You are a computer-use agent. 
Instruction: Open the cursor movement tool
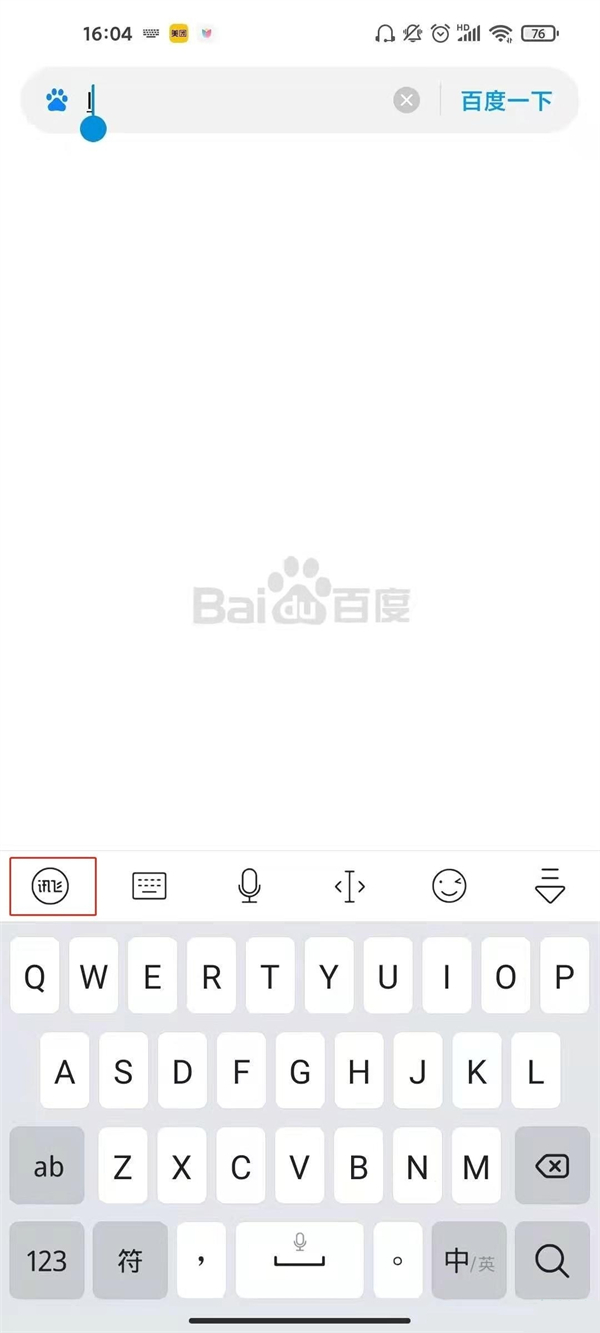(x=350, y=886)
